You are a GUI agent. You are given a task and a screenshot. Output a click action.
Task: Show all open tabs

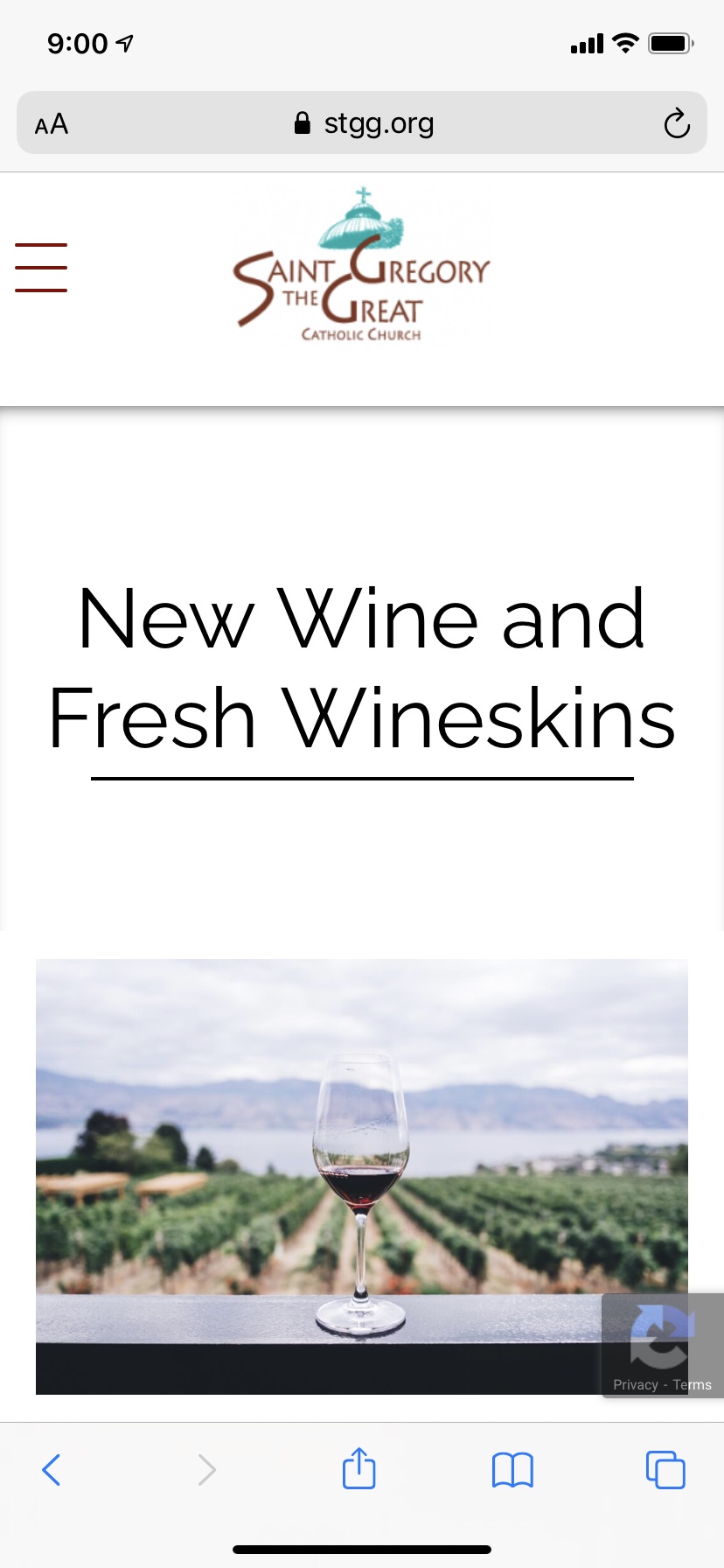point(665,1469)
